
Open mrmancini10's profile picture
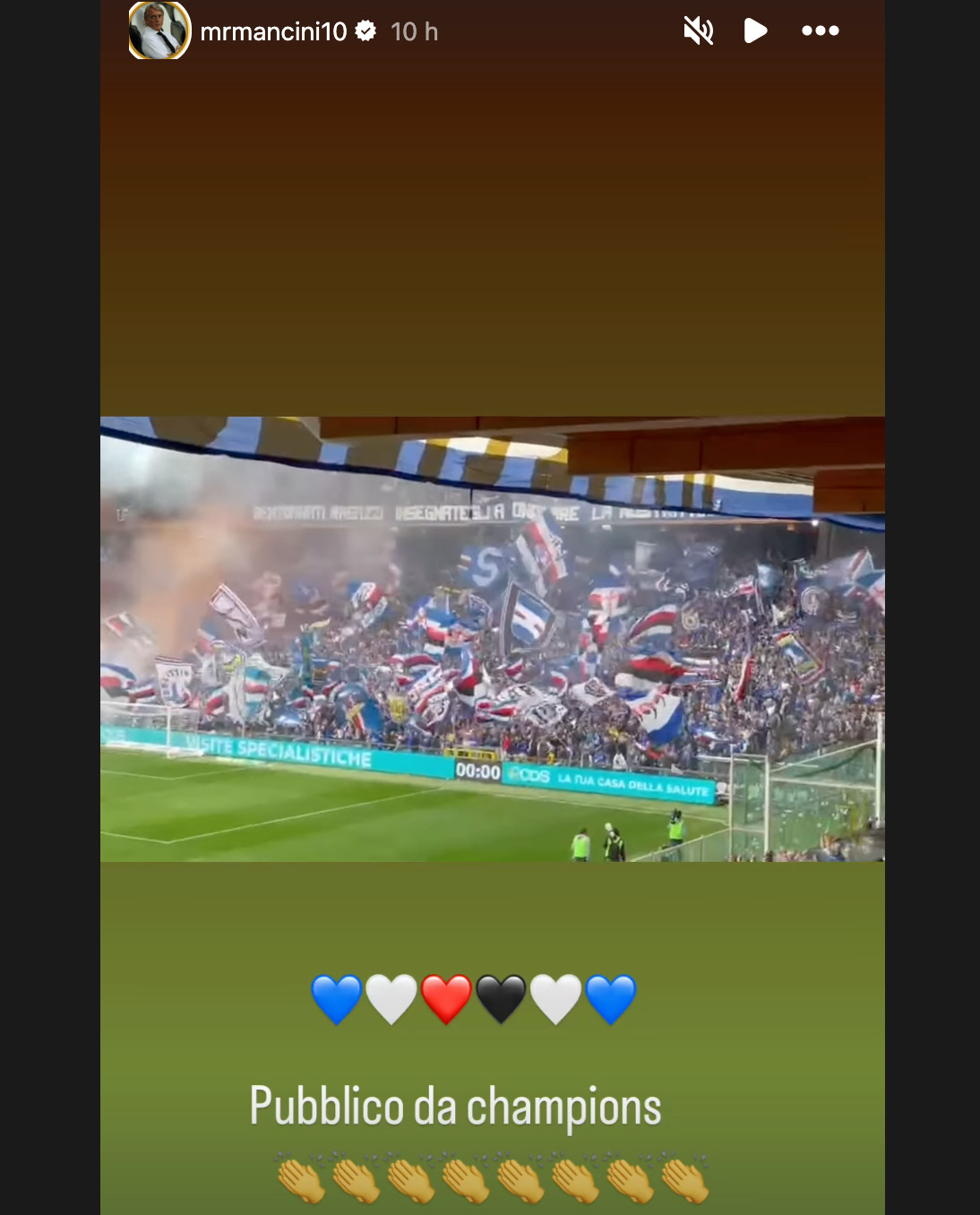(x=159, y=30)
